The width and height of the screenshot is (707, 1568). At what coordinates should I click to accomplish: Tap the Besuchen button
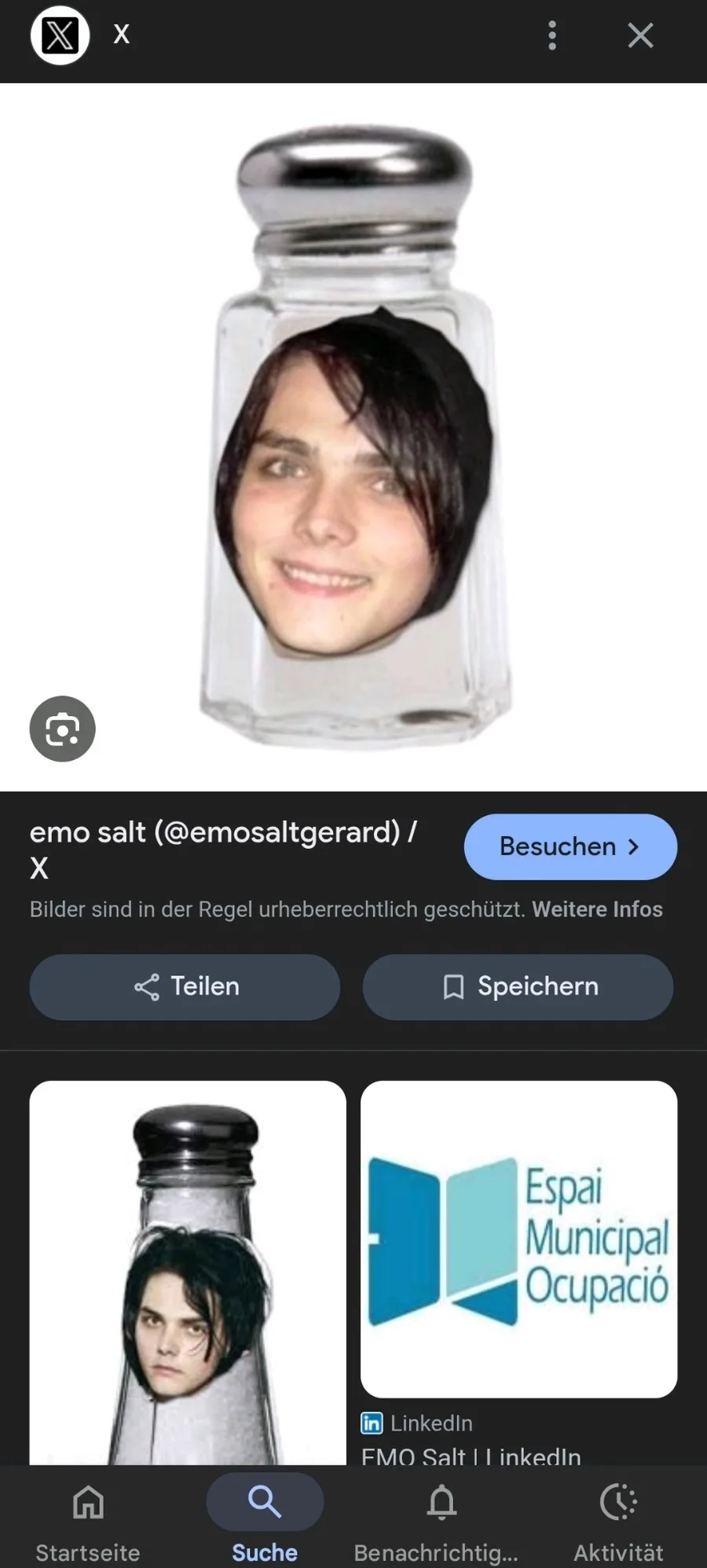[570, 846]
